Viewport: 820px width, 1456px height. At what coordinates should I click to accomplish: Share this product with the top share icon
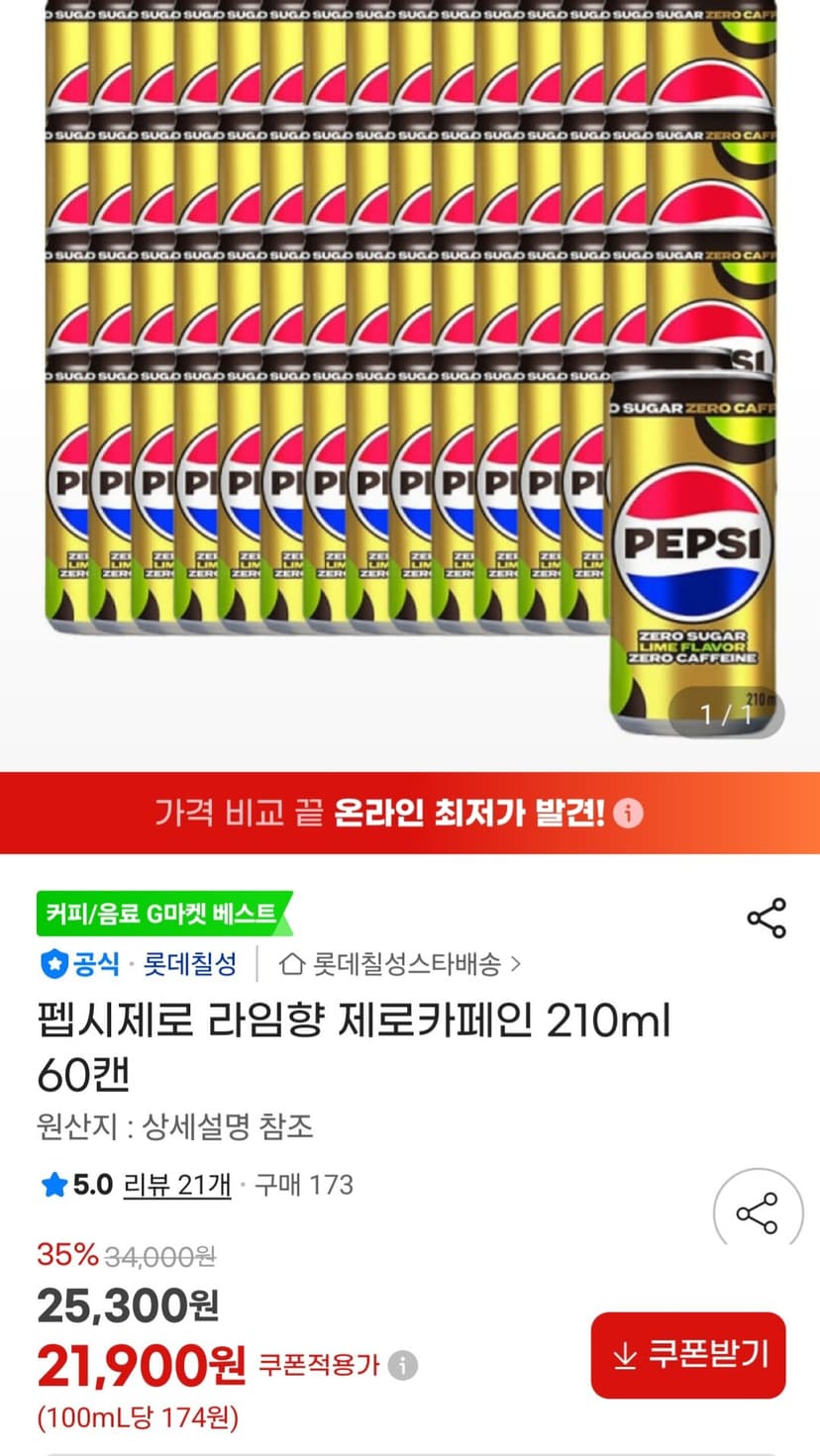pyautogui.click(x=767, y=919)
